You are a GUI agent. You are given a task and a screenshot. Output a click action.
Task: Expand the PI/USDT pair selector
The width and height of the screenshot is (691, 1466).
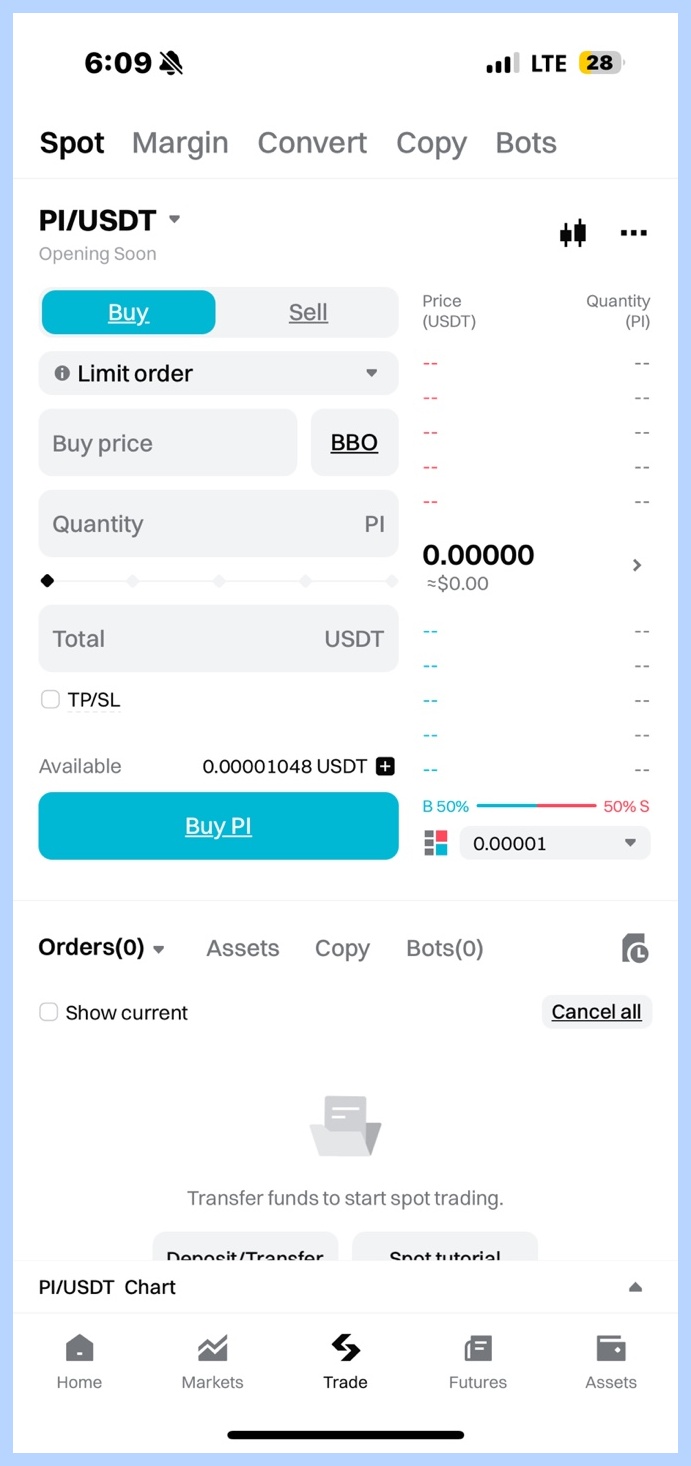110,220
